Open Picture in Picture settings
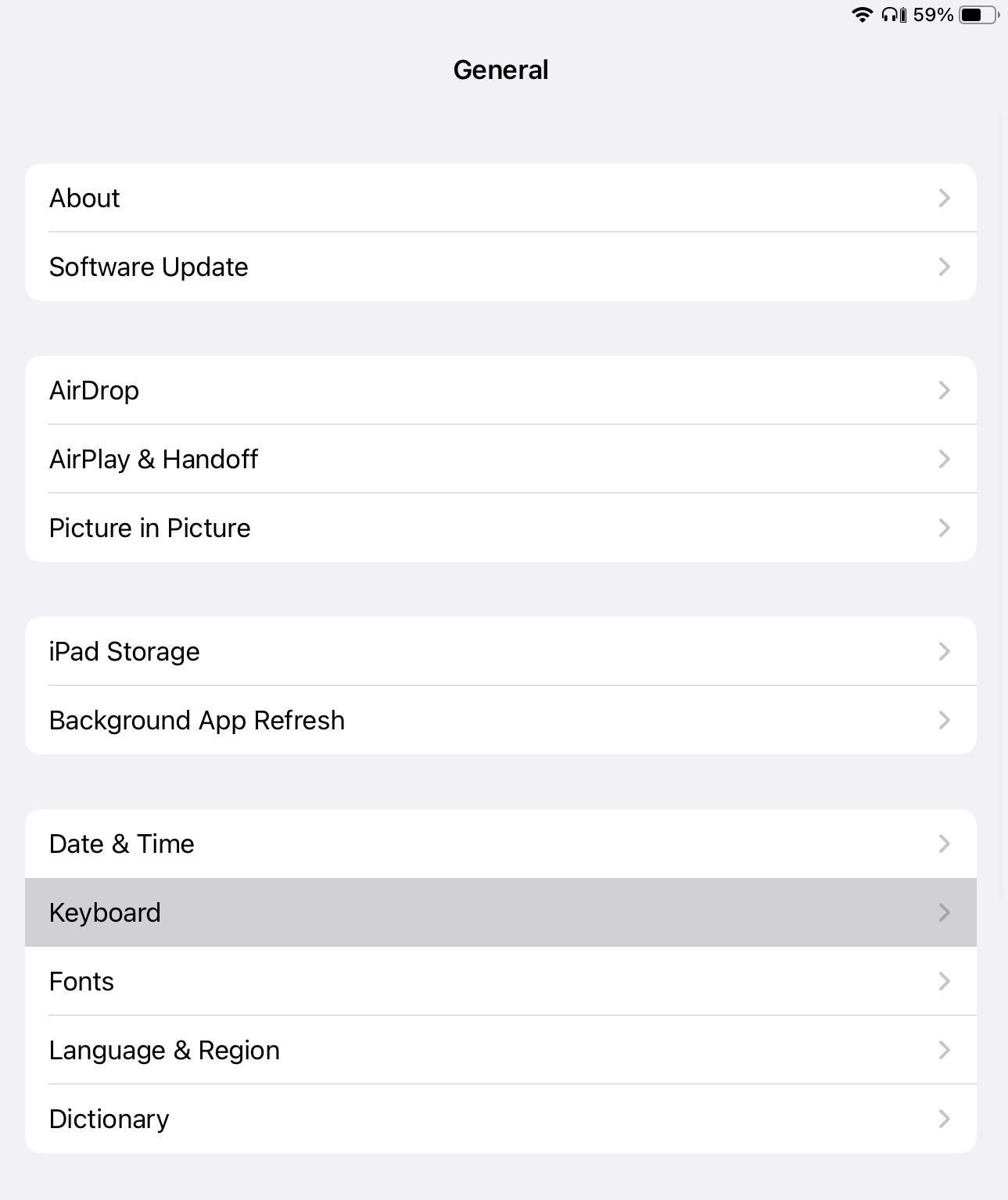 (500, 528)
